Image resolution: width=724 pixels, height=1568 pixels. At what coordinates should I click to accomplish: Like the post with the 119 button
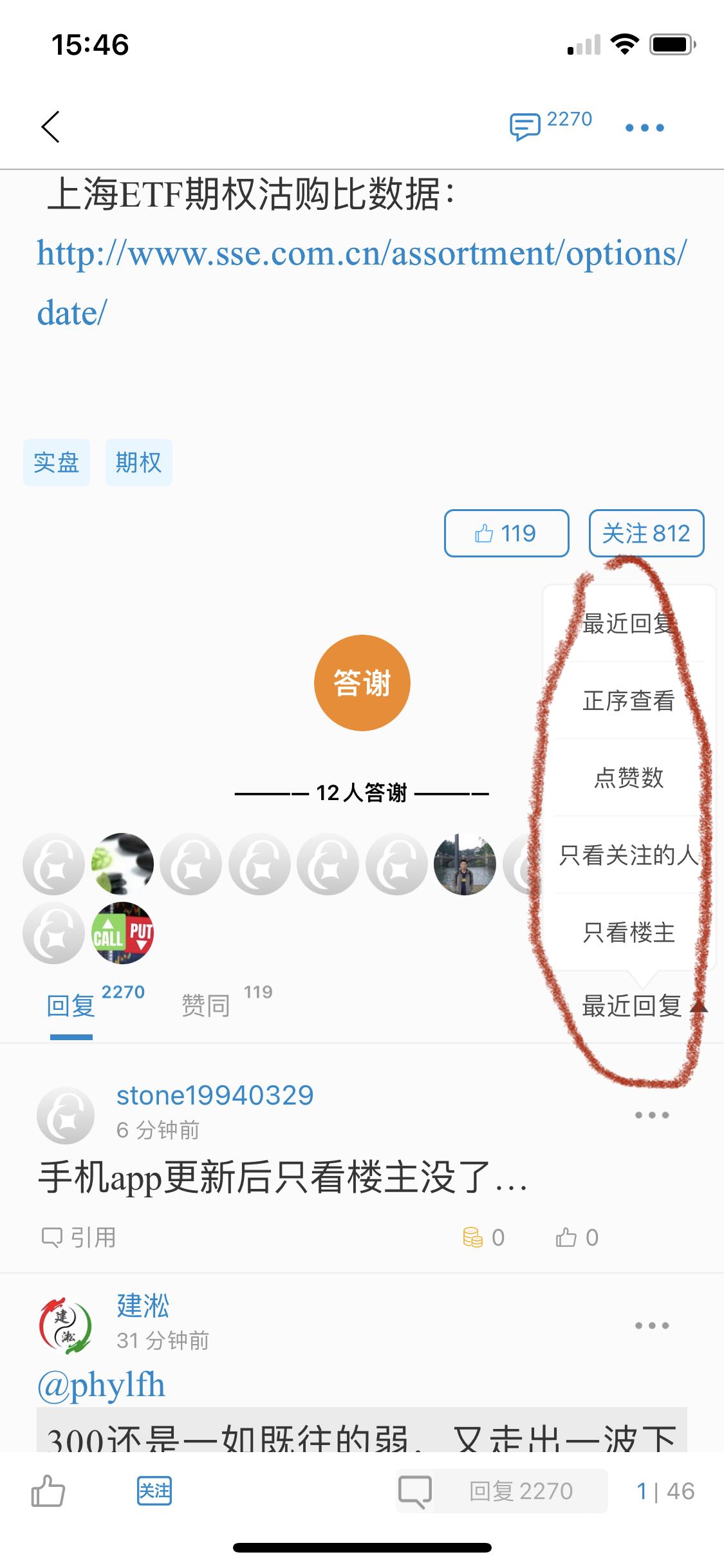pos(506,533)
